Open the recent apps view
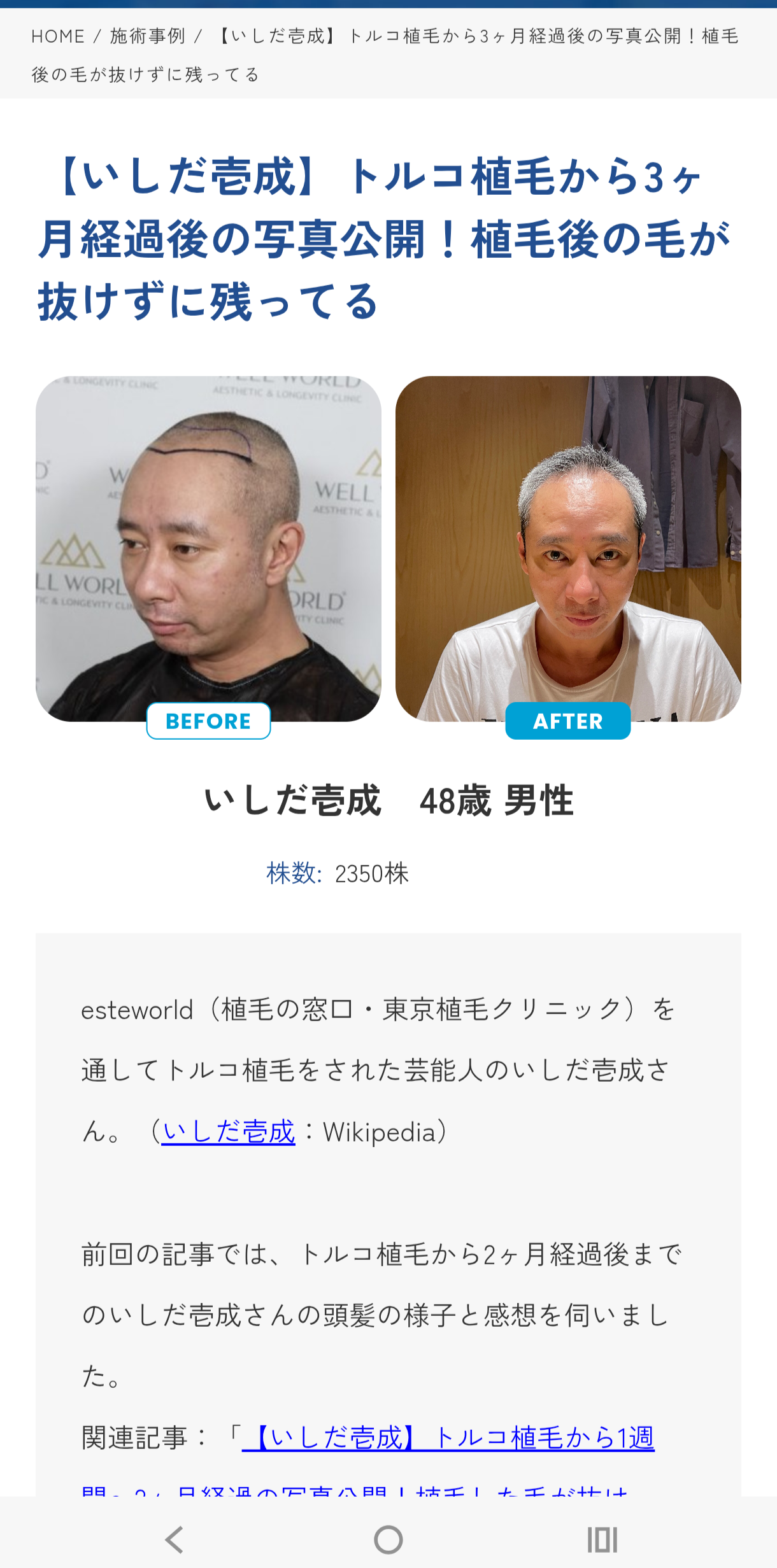The image size is (777, 1568). point(602,1540)
